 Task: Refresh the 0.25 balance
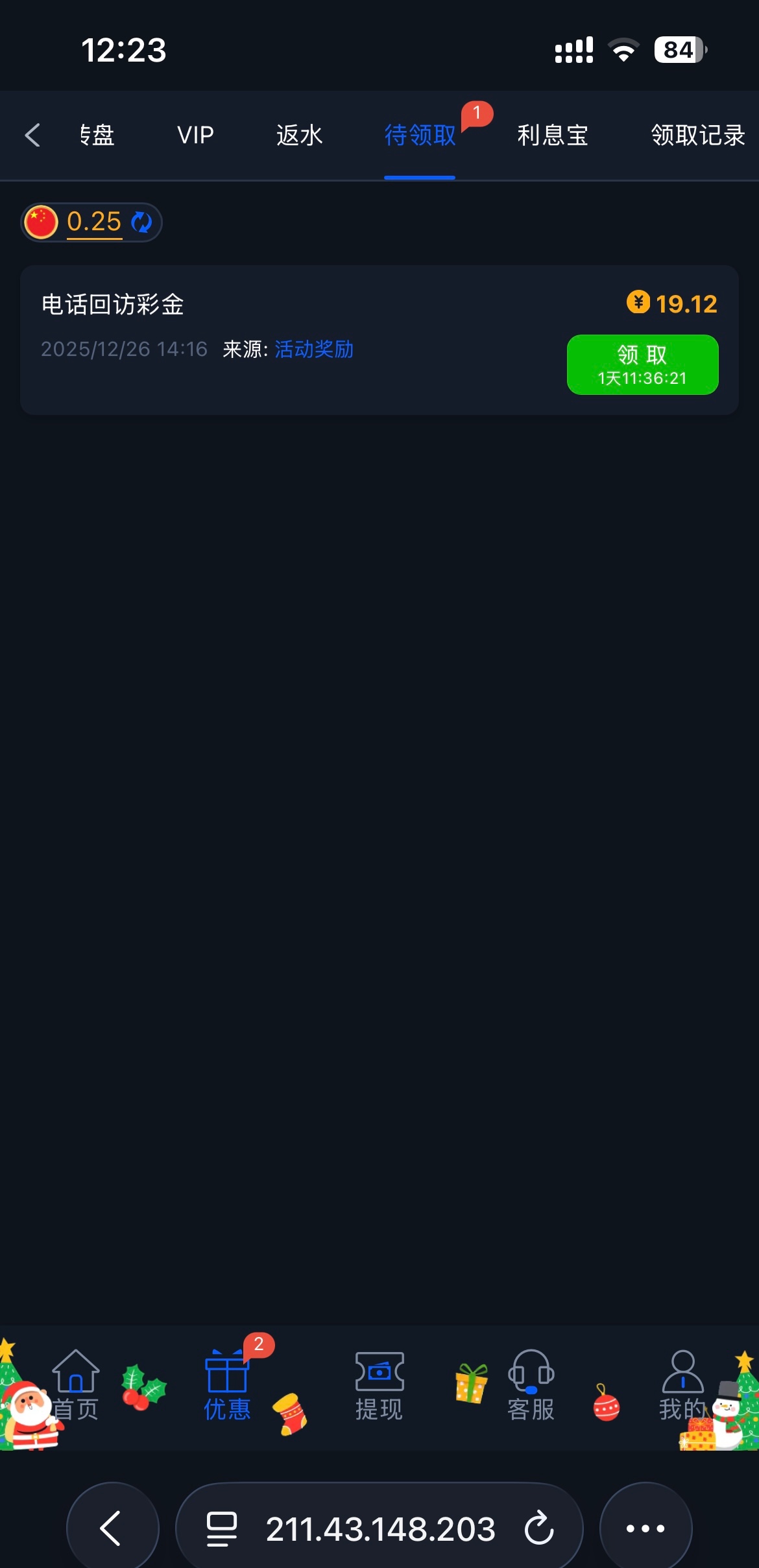pos(141,222)
